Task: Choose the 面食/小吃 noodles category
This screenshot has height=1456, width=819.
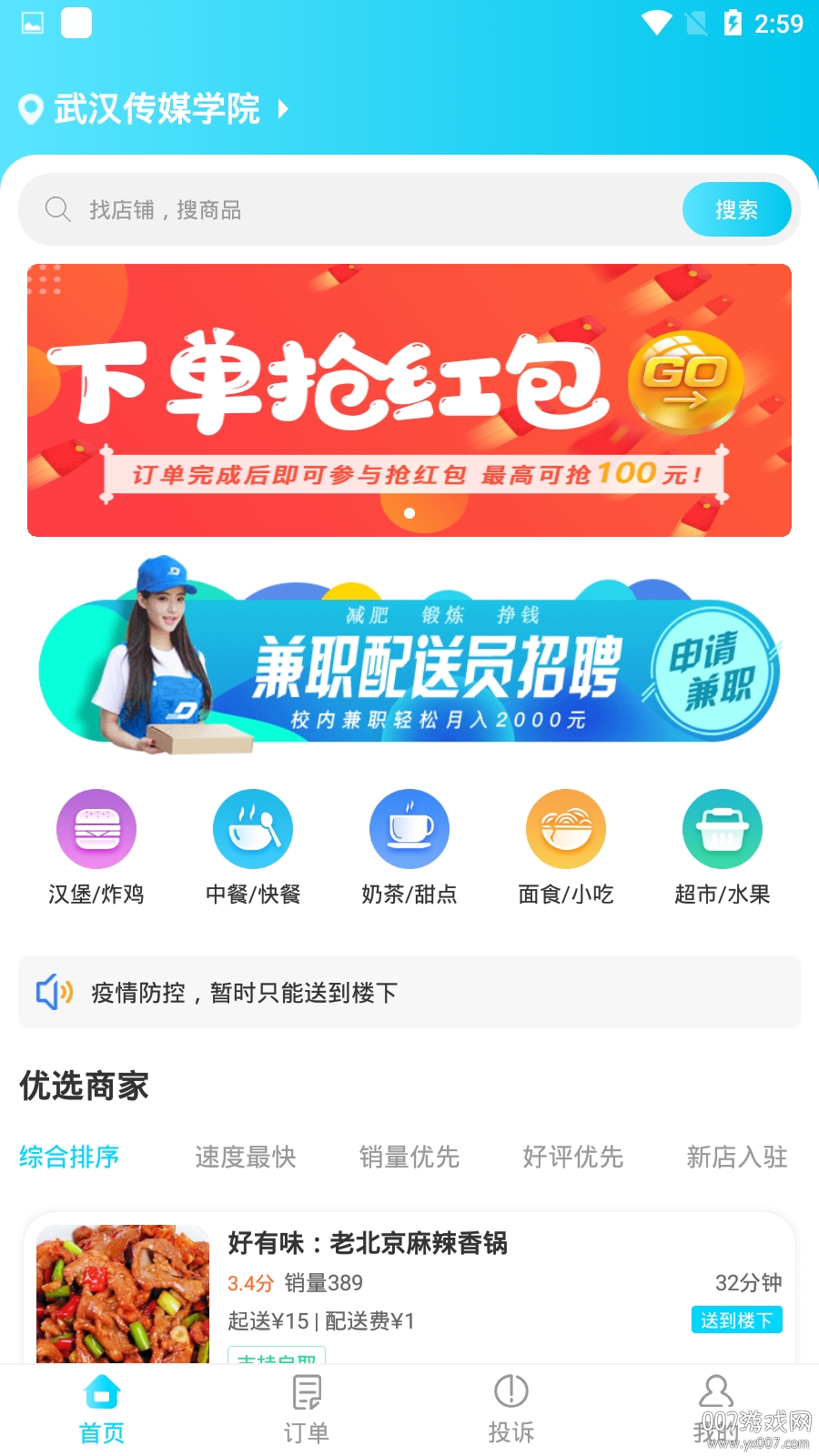Action: (x=566, y=829)
